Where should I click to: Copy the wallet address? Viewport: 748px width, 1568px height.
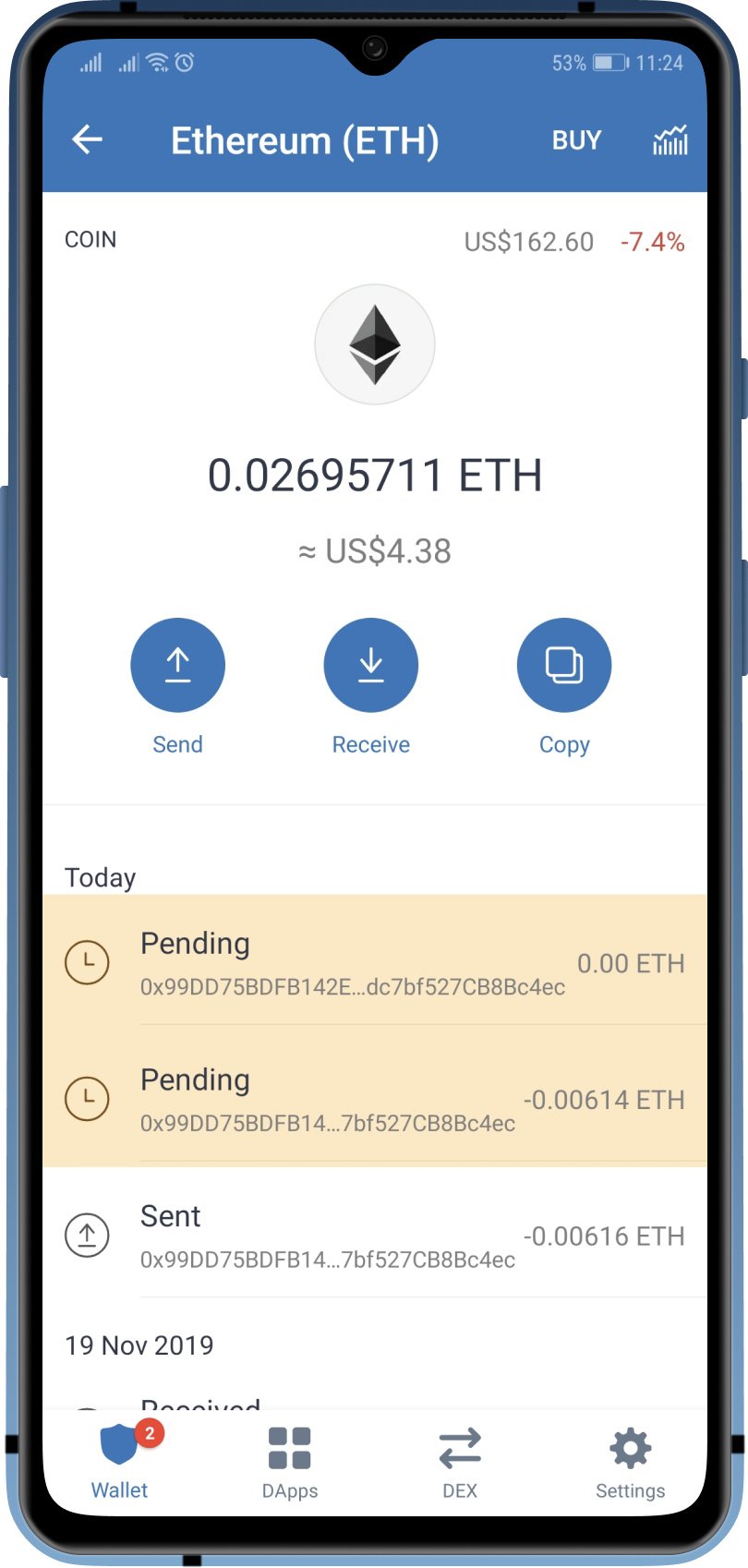tap(564, 664)
